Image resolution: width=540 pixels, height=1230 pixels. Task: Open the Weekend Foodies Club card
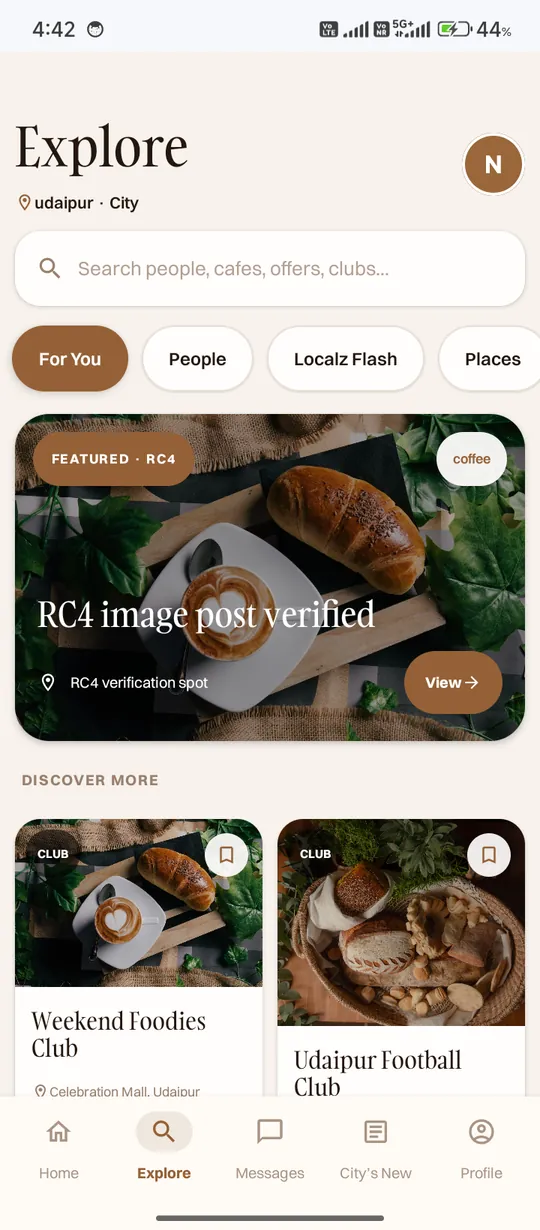coord(139,958)
